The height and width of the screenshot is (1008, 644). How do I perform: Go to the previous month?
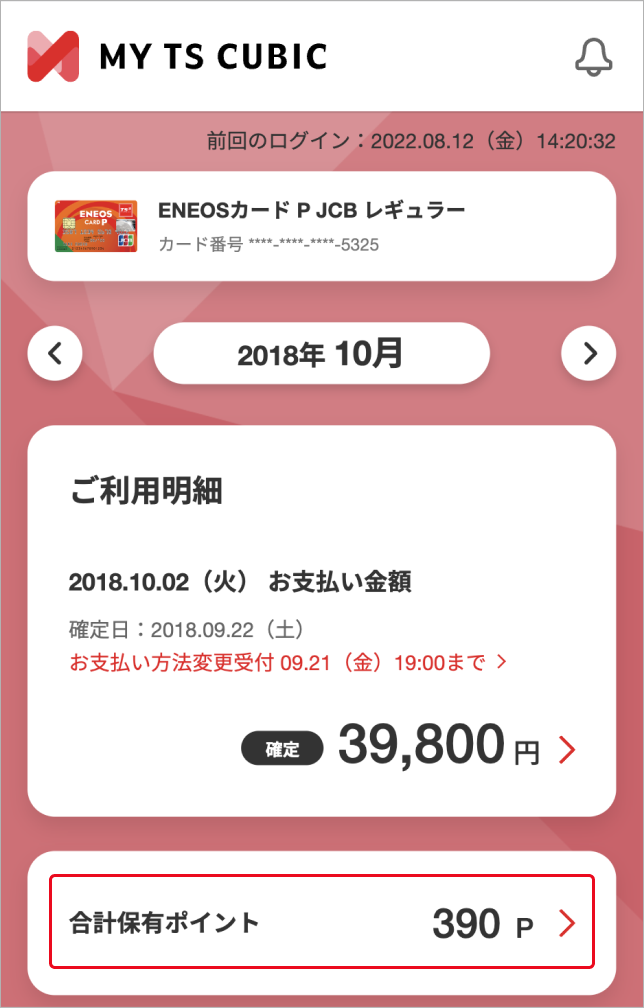click(x=55, y=353)
